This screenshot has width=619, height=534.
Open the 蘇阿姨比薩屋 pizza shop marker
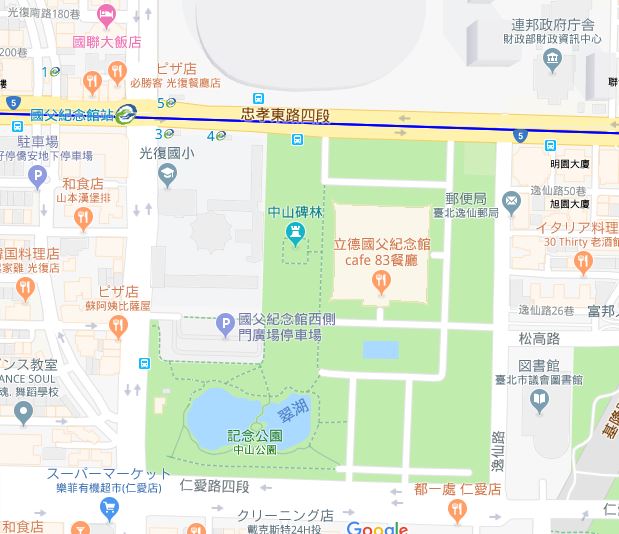(118, 326)
